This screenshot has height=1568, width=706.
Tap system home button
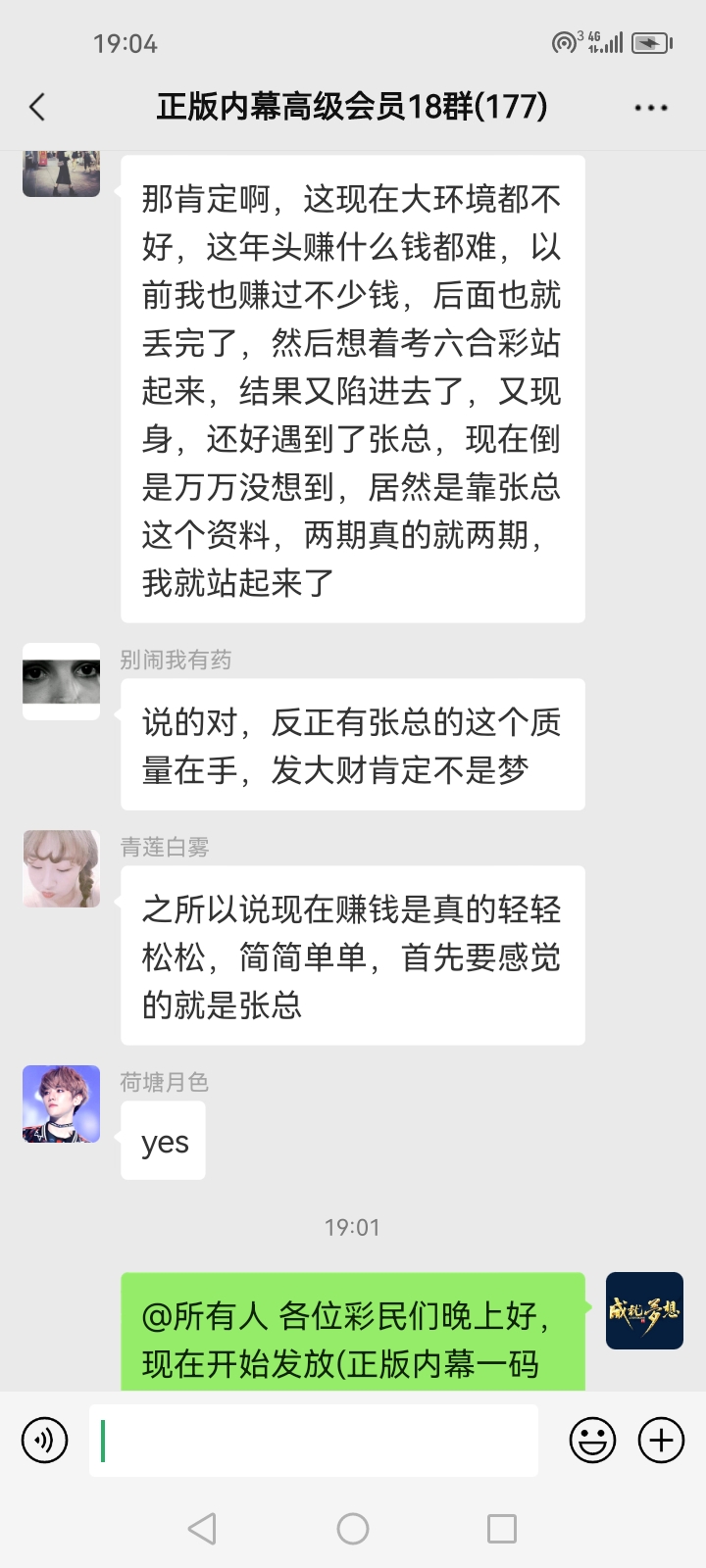pos(353,1529)
